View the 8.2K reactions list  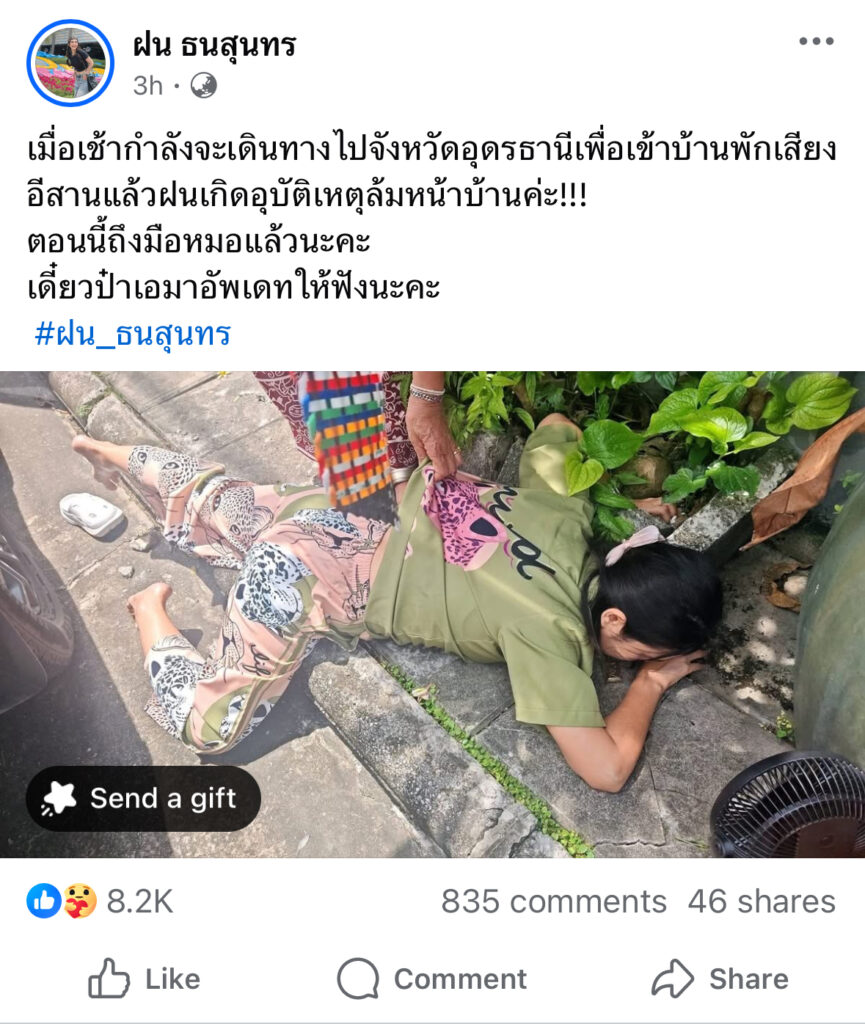click(x=100, y=901)
